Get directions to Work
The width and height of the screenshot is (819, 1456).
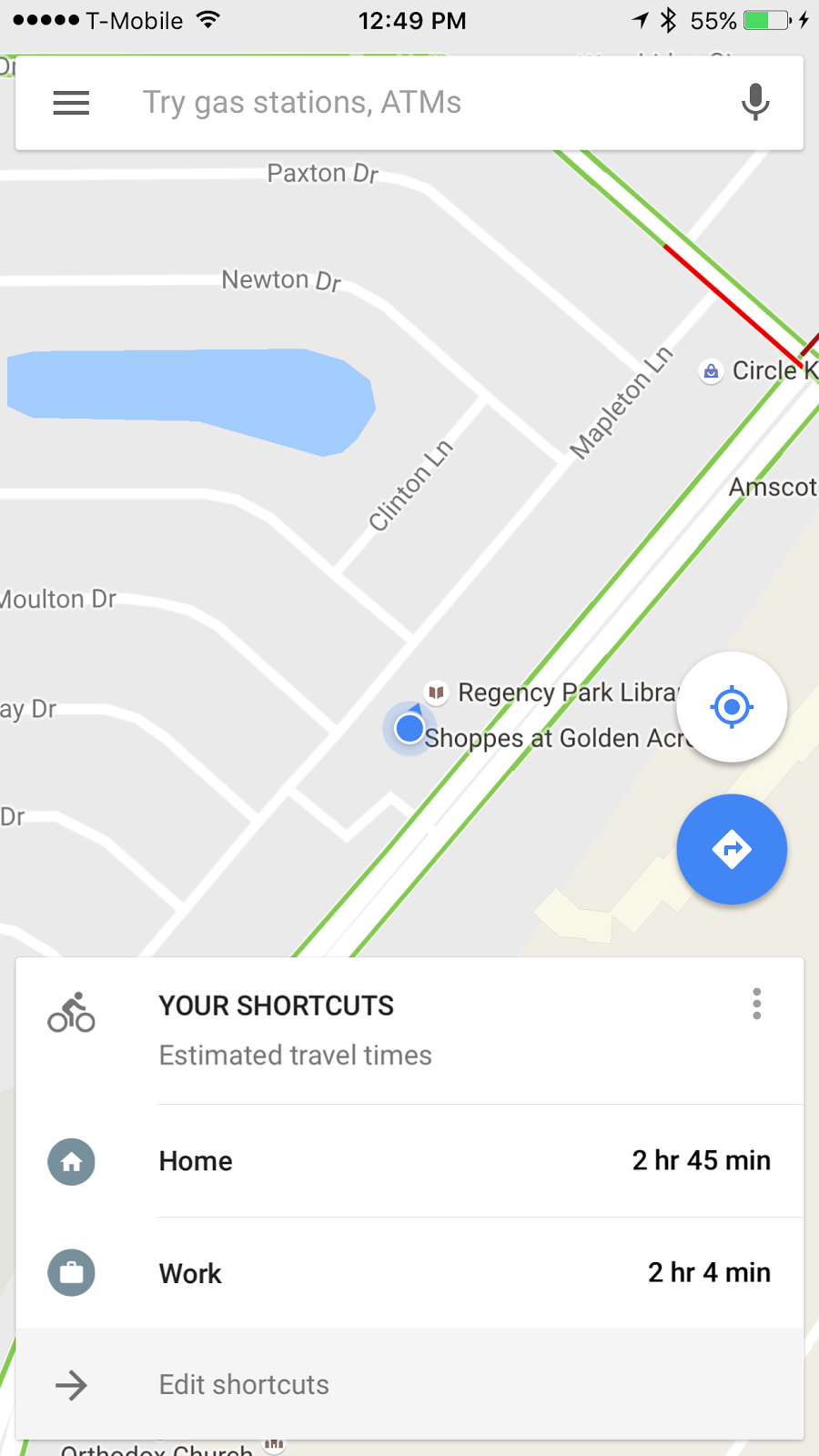(x=409, y=1273)
